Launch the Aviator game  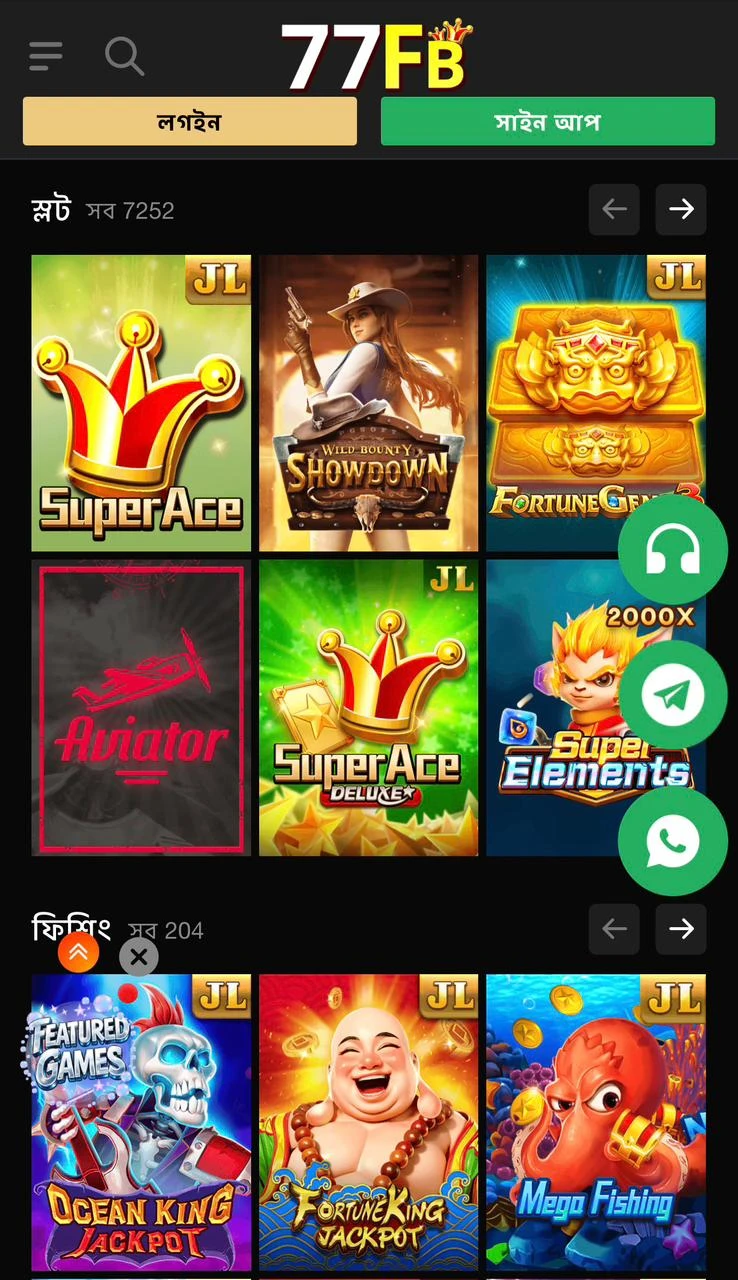[x=141, y=707]
